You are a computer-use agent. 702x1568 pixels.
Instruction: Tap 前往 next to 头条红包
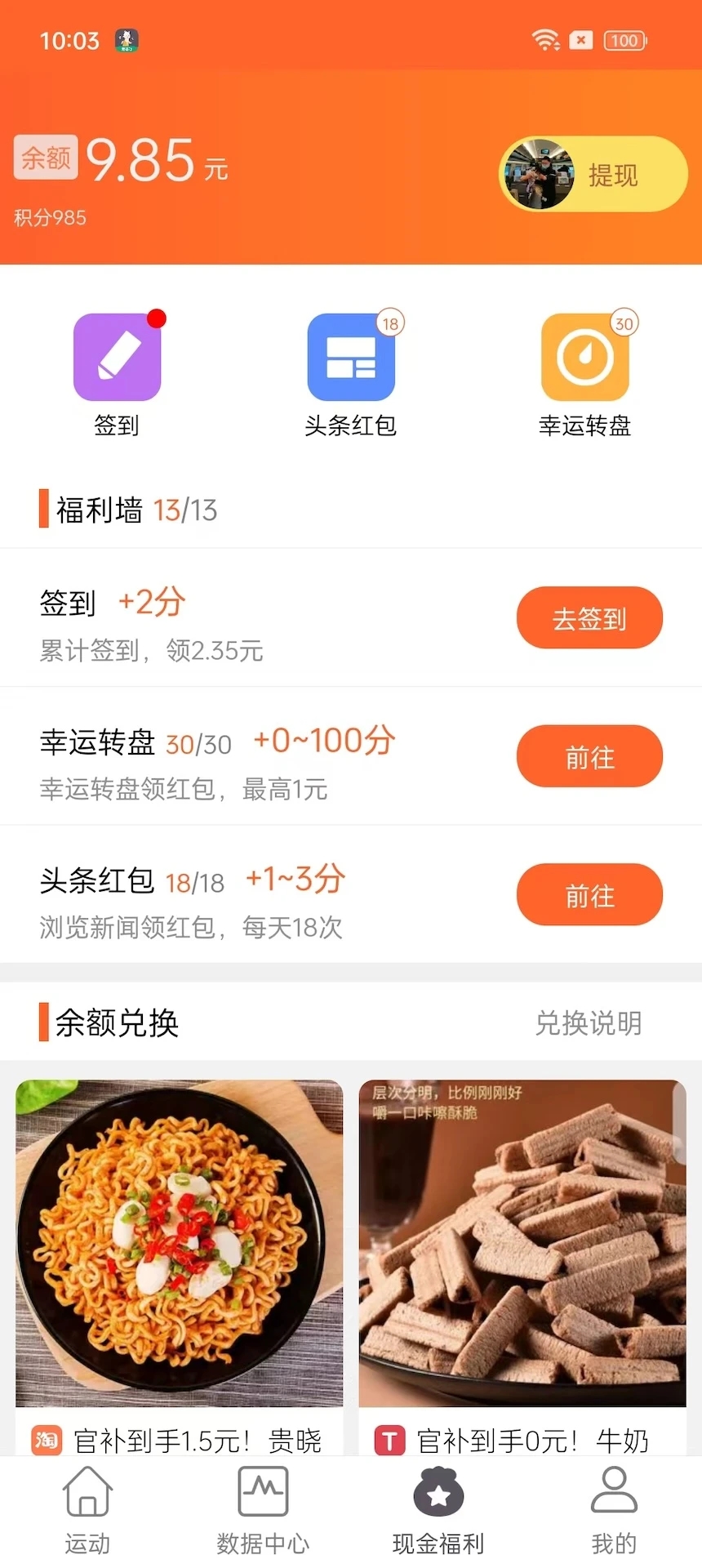(x=589, y=895)
